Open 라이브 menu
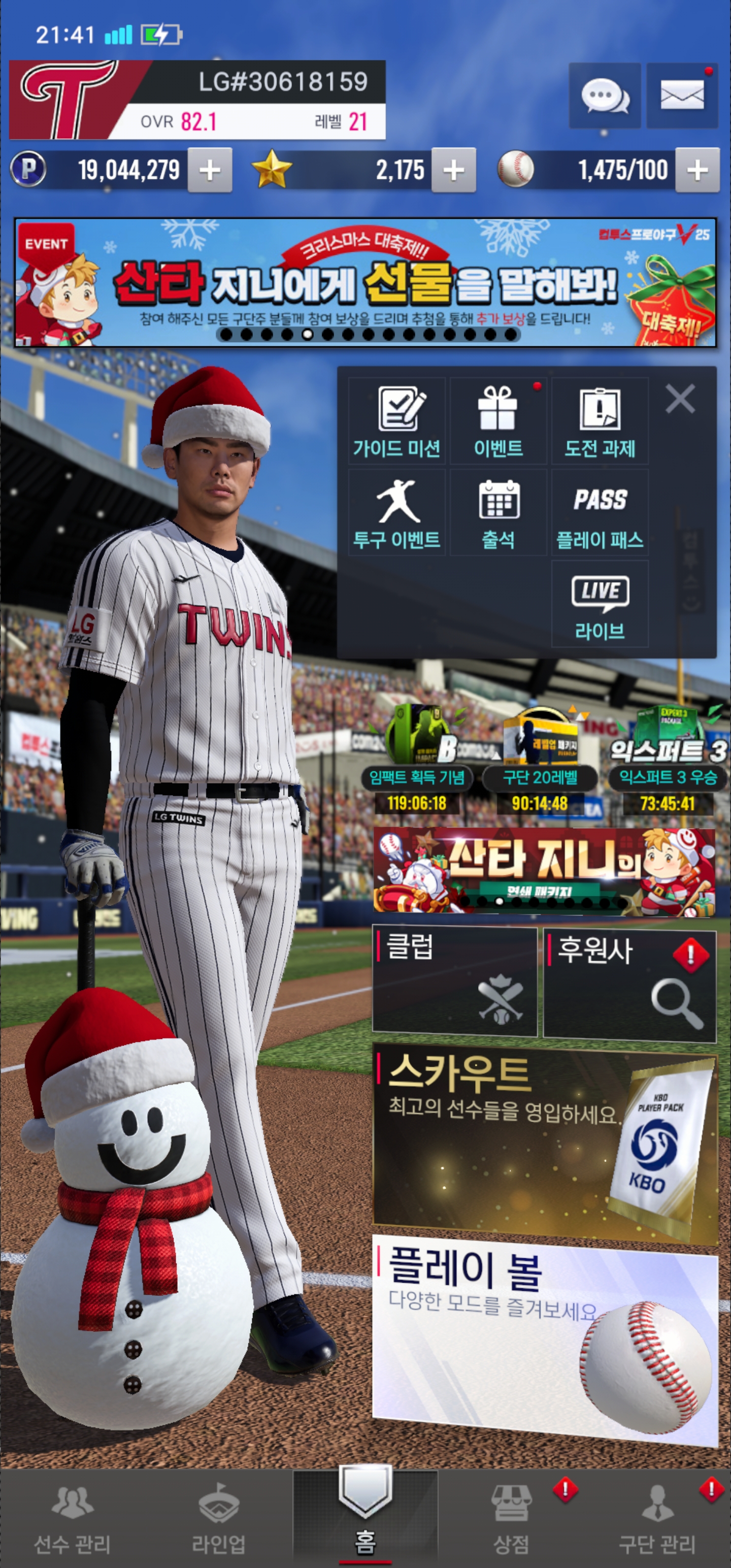The height and width of the screenshot is (1568, 731). click(x=600, y=604)
